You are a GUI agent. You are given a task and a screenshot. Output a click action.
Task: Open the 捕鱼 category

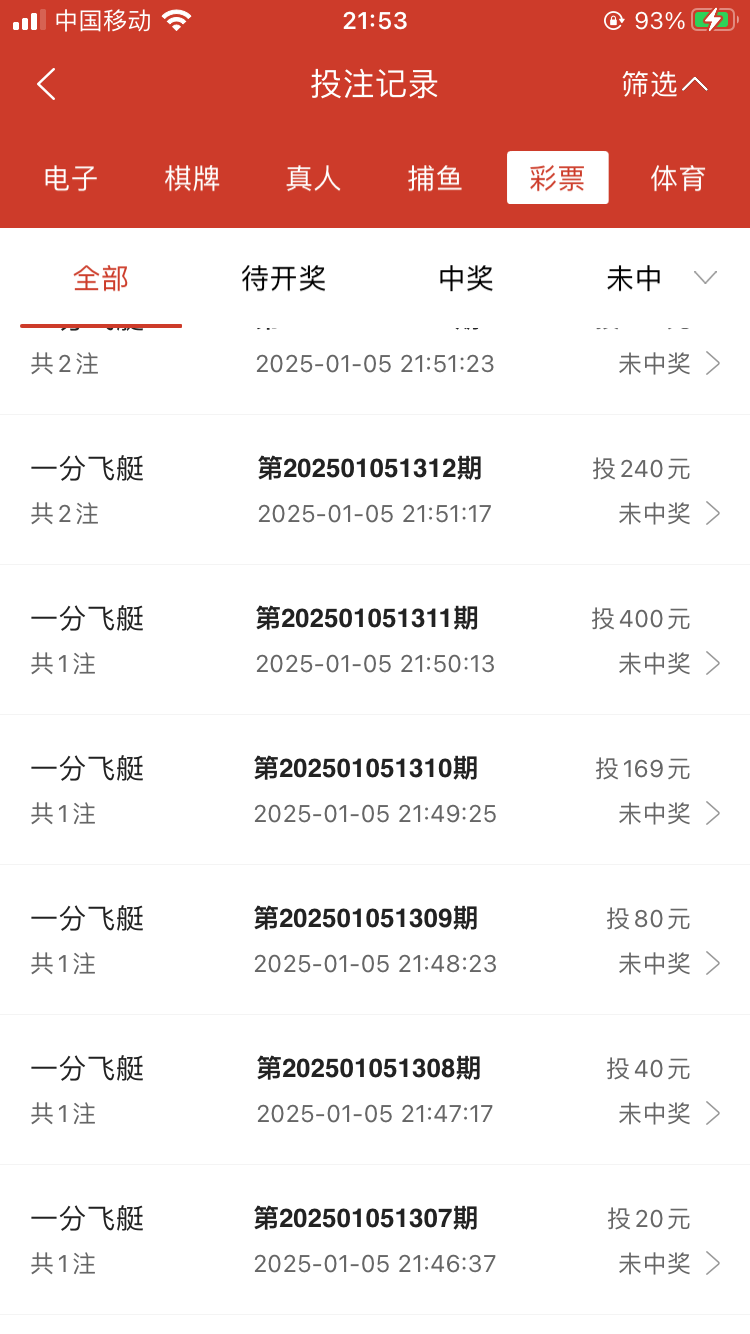[435, 178]
